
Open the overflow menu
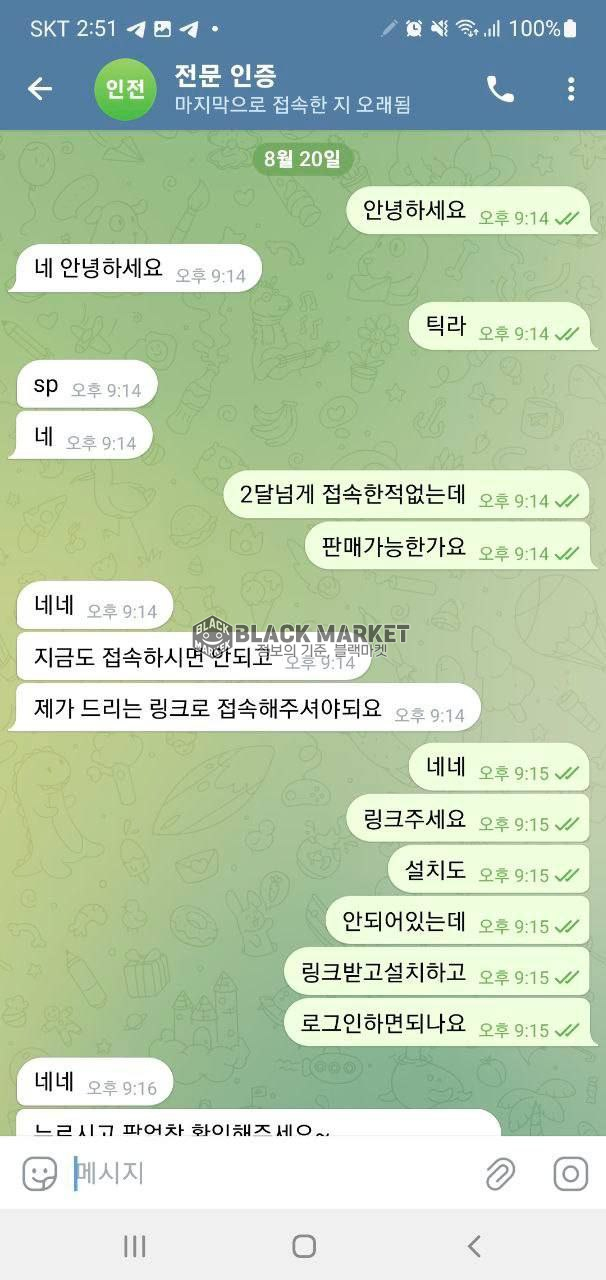coord(571,89)
